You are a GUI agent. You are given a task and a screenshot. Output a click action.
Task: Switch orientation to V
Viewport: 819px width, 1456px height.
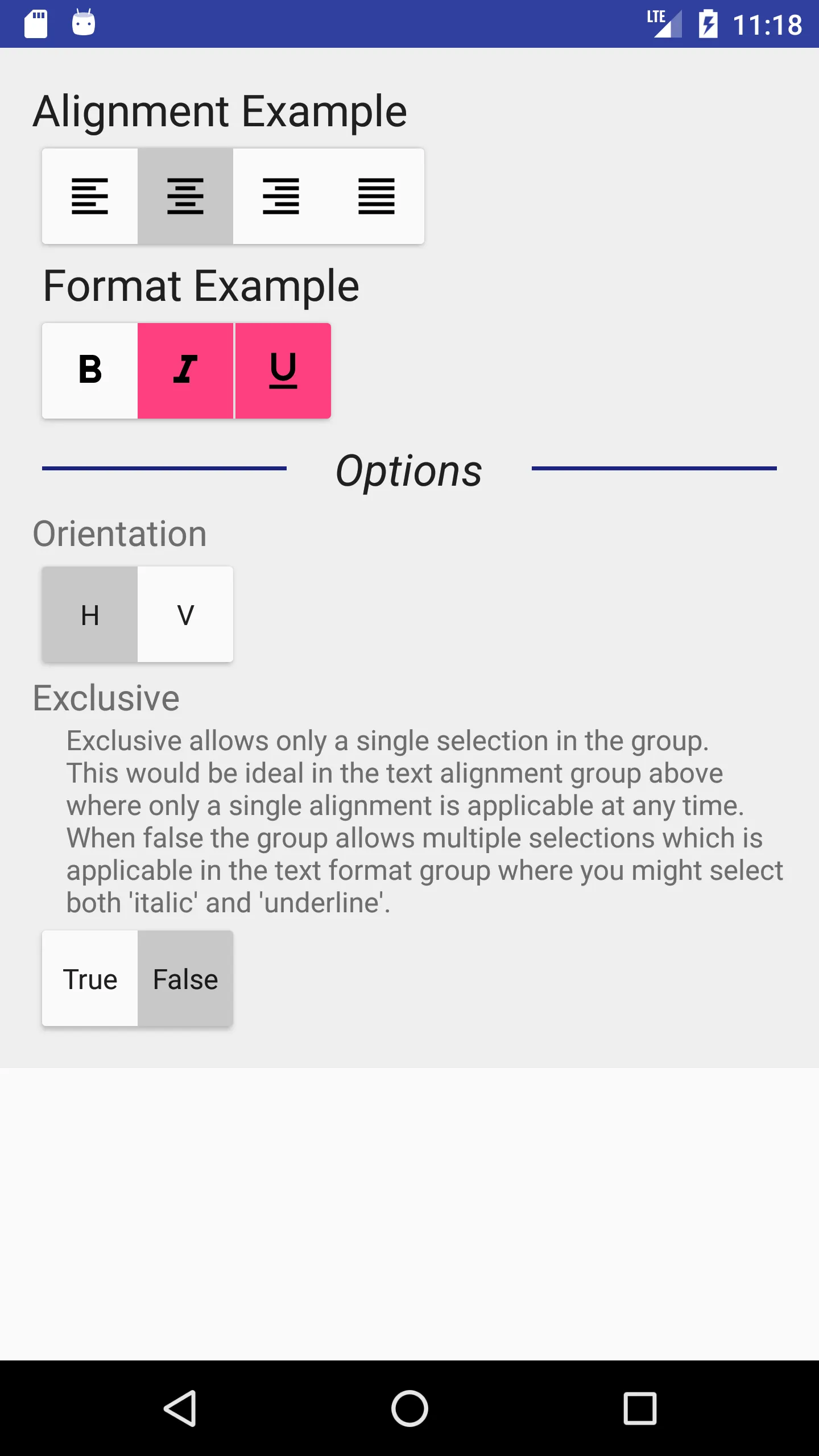point(185,614)
